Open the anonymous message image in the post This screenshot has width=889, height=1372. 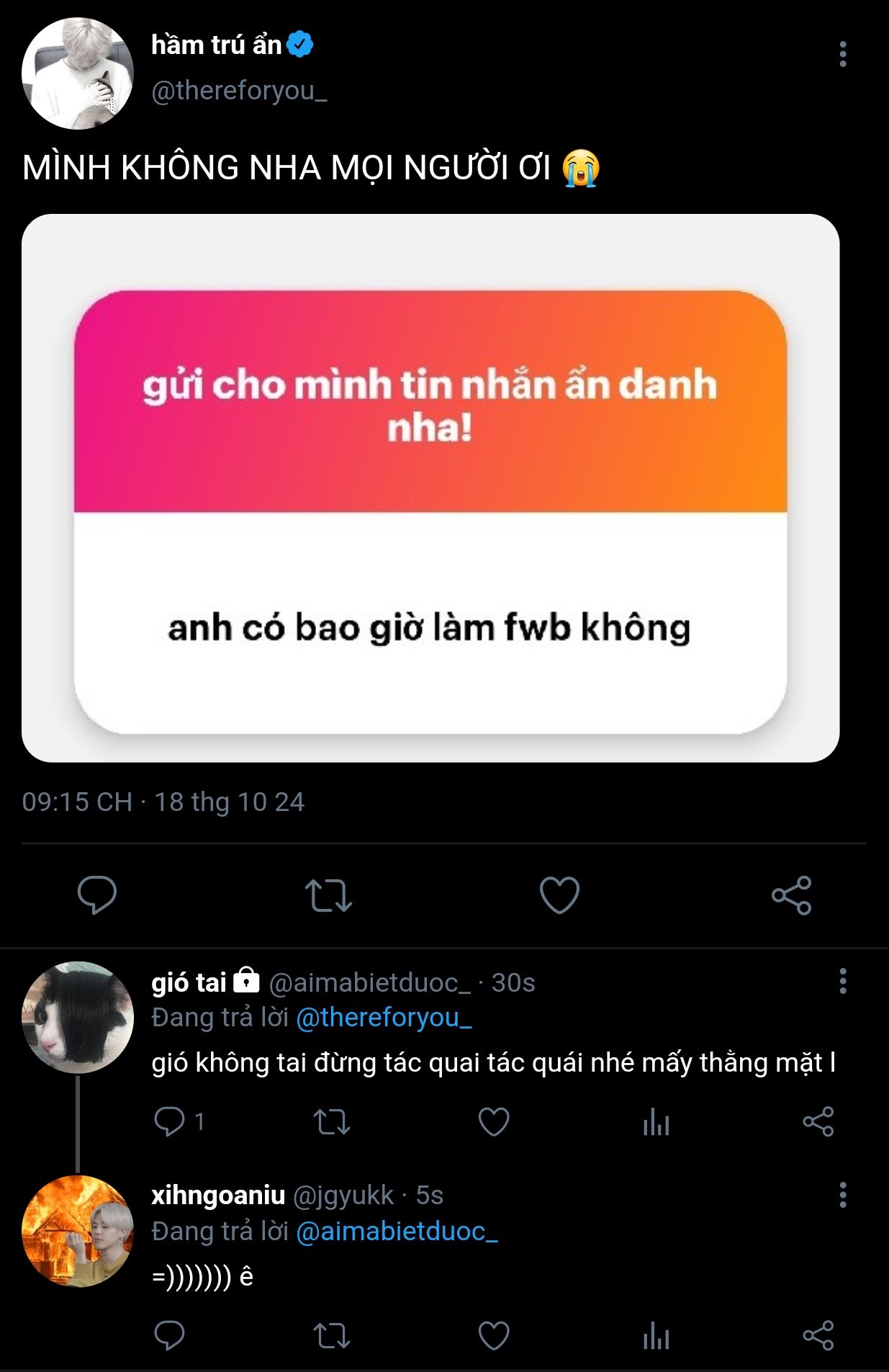click(430, 488)
